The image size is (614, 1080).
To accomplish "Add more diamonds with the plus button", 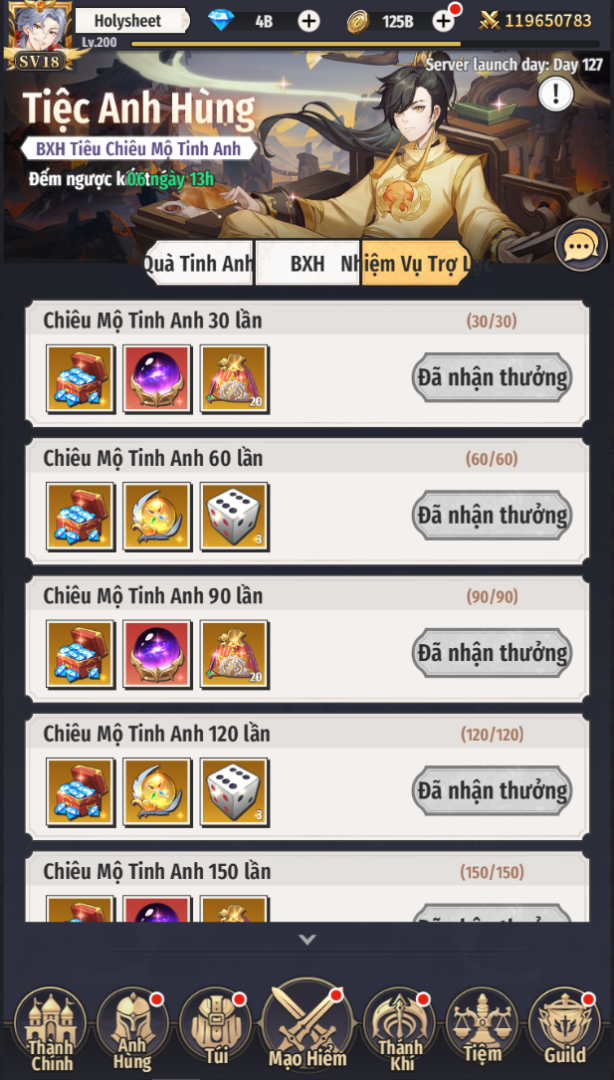I will tap(309, 21).
